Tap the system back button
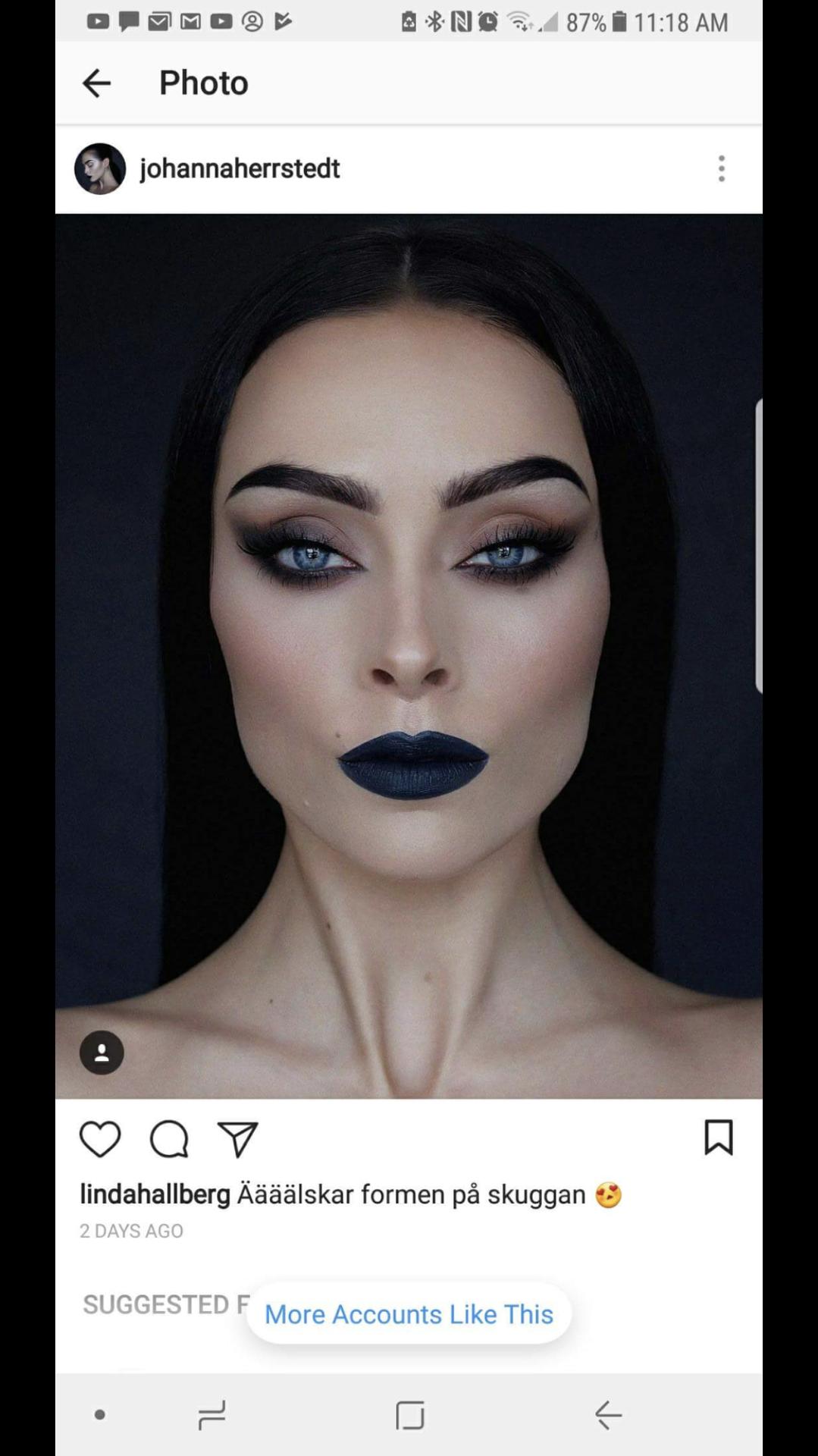This screenshot has height=1456, width=818. 608,1415
